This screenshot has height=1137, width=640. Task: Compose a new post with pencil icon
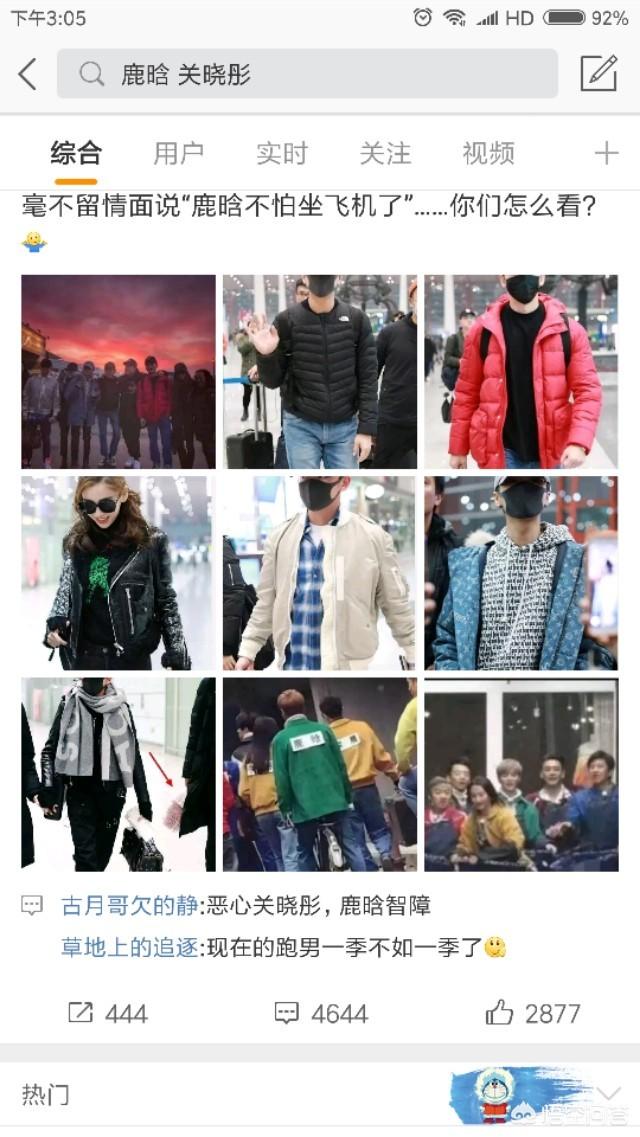point(598,73)
